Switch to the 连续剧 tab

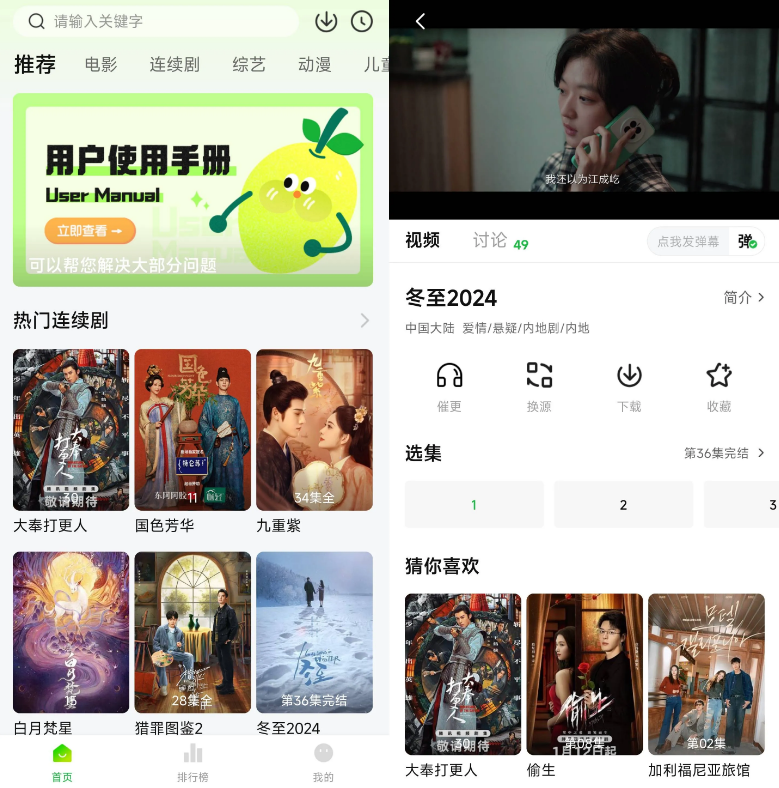(x=175, y=65)
